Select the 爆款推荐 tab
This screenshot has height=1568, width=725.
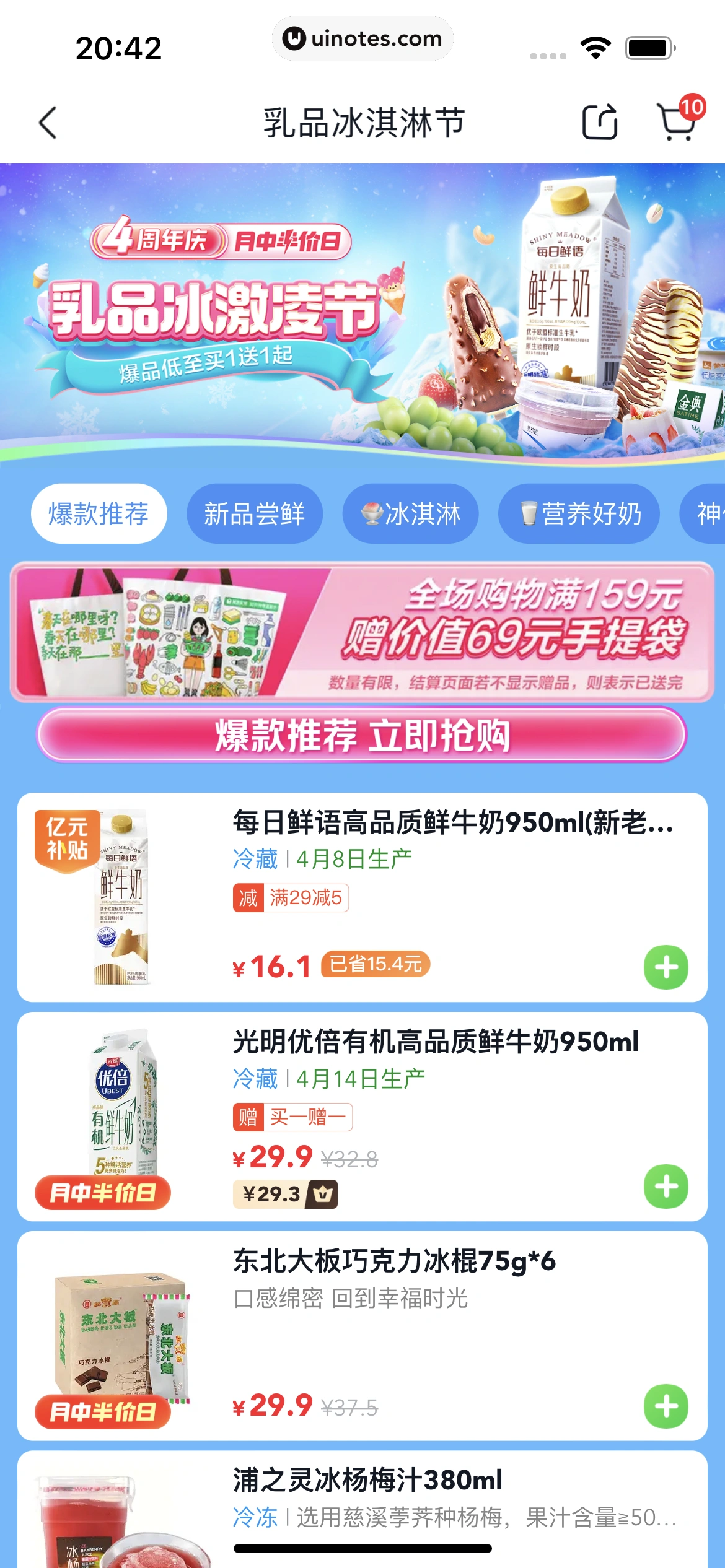click(x=99, y=513)
